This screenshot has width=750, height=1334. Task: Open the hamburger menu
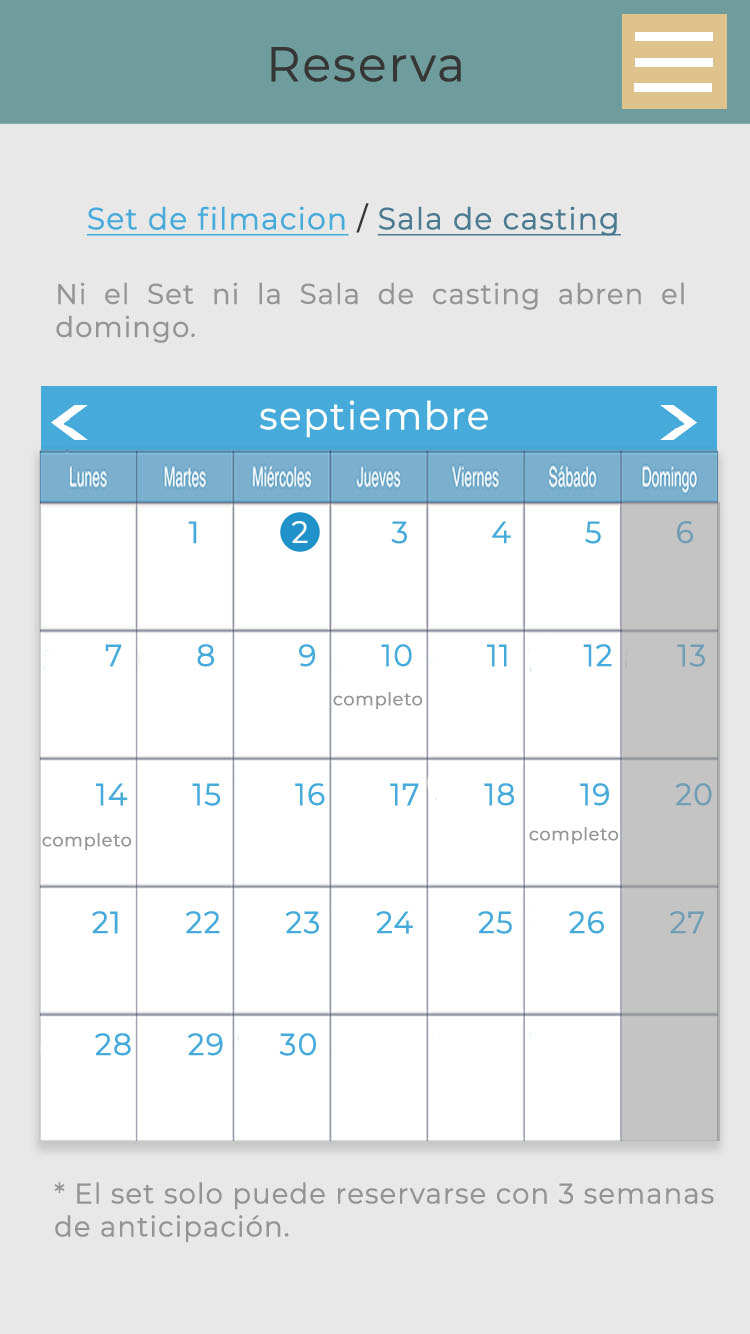coord(673,62)
